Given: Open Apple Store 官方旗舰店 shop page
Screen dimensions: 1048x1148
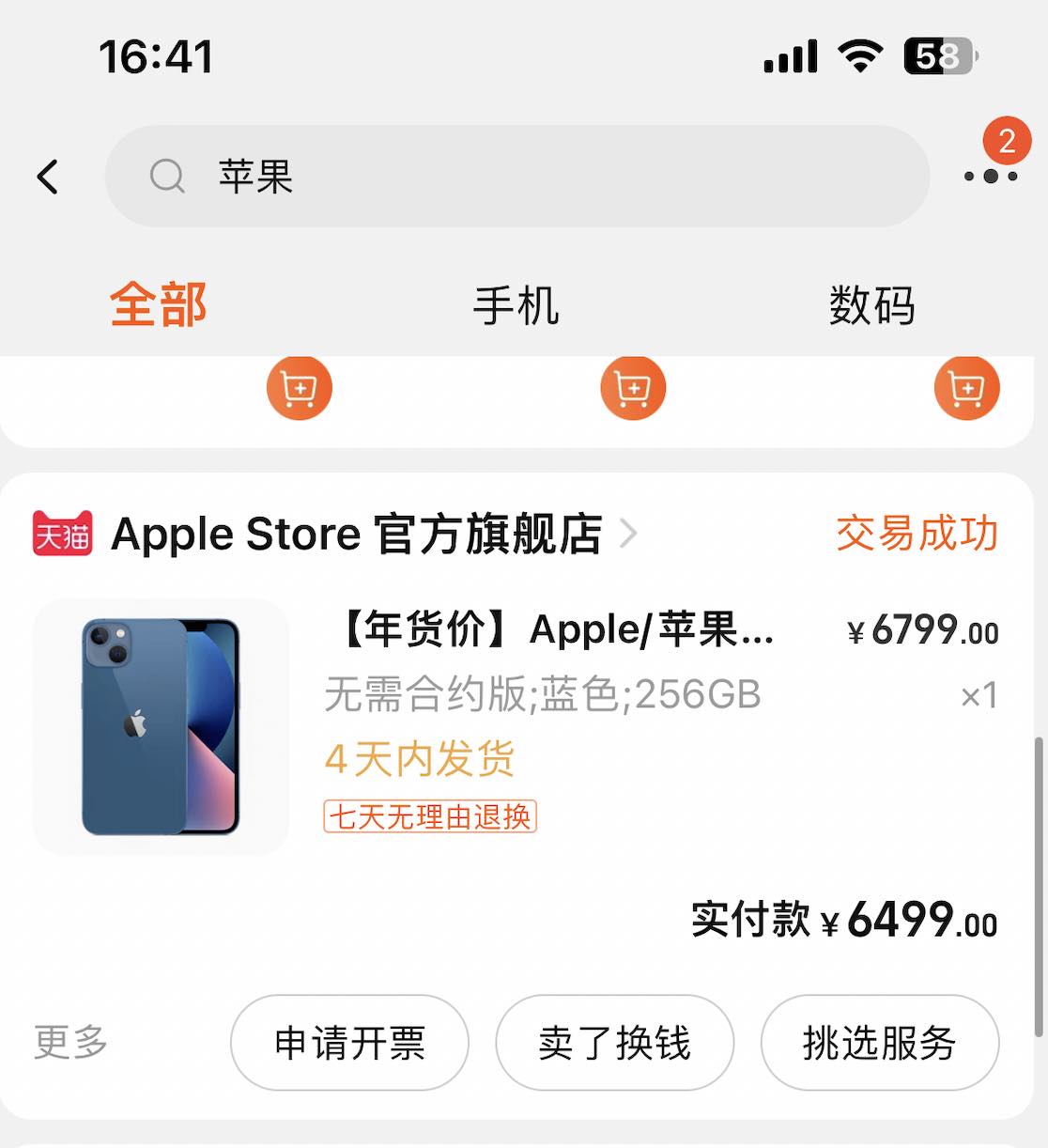Looking at the screenshot, I should 357,535.
